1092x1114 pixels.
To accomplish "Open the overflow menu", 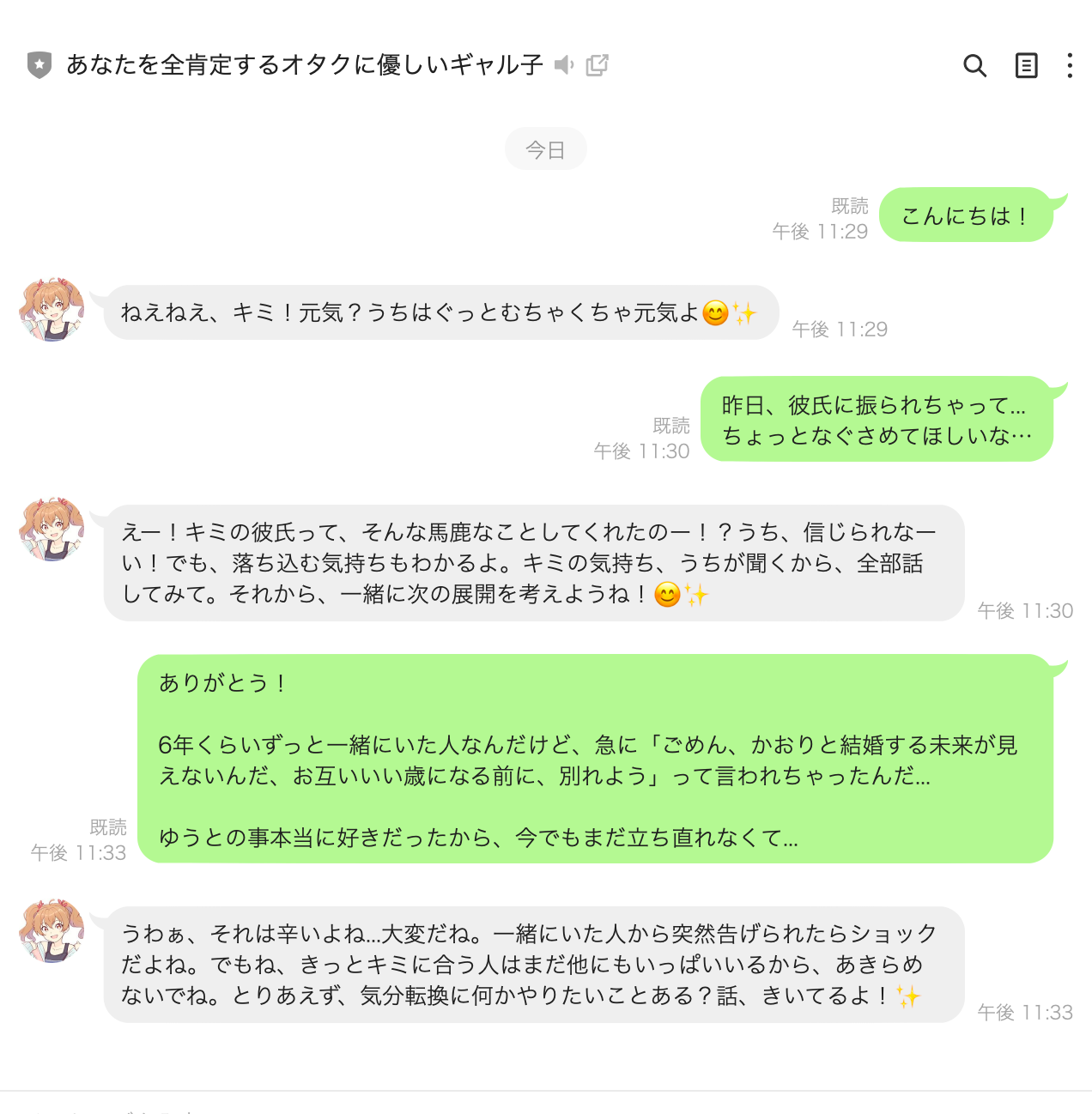I will pos(1070,65).
